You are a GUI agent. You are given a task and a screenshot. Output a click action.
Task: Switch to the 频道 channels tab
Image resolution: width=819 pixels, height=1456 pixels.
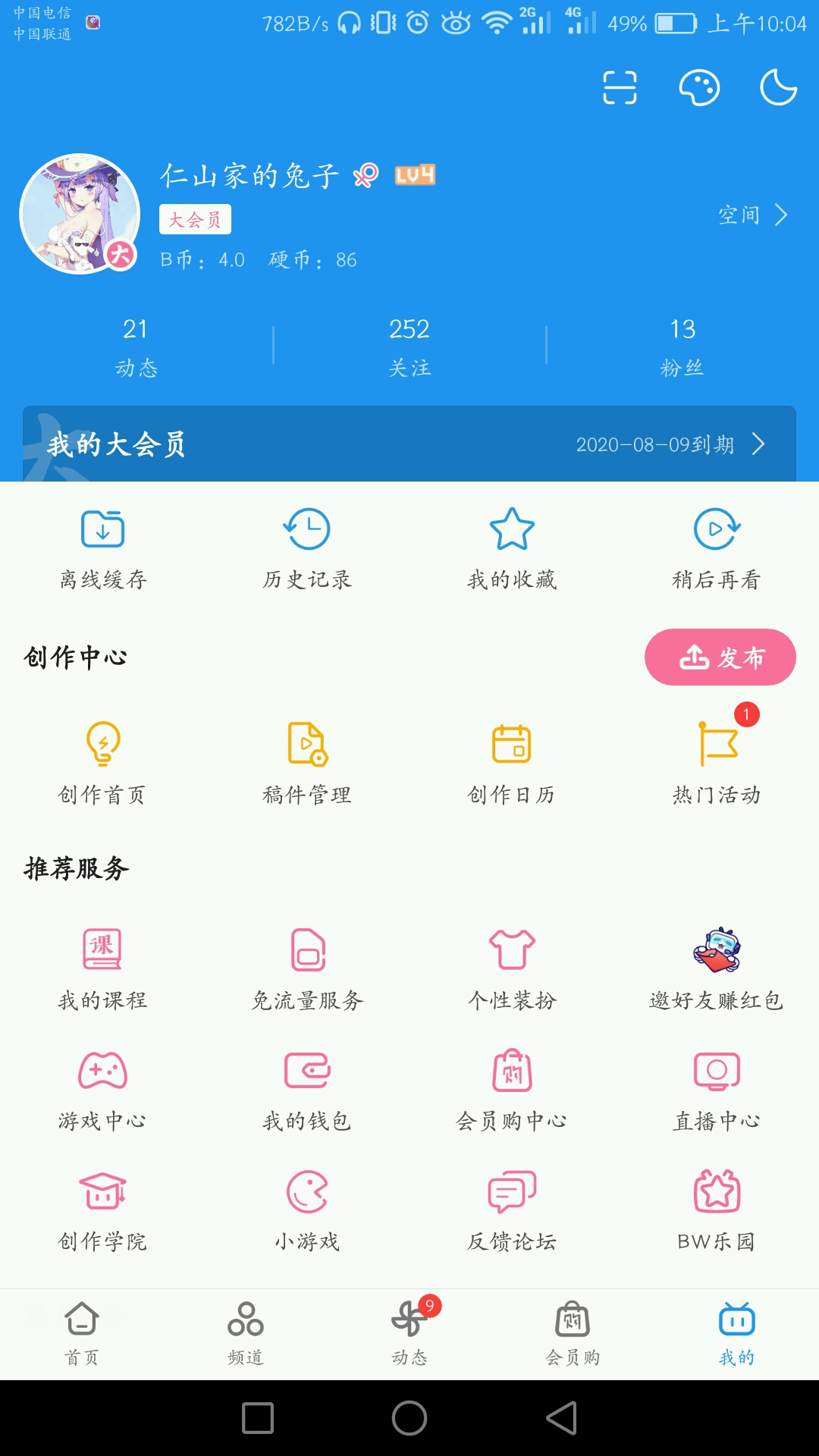[246, 1333]
